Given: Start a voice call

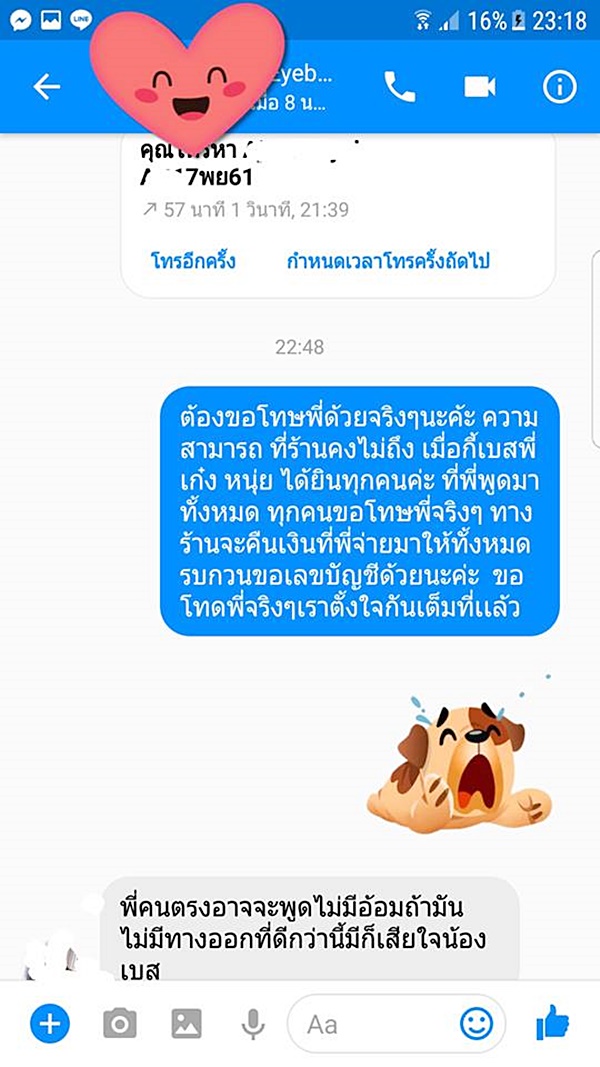Looking at the screenshot, I should tap(400, 87).
